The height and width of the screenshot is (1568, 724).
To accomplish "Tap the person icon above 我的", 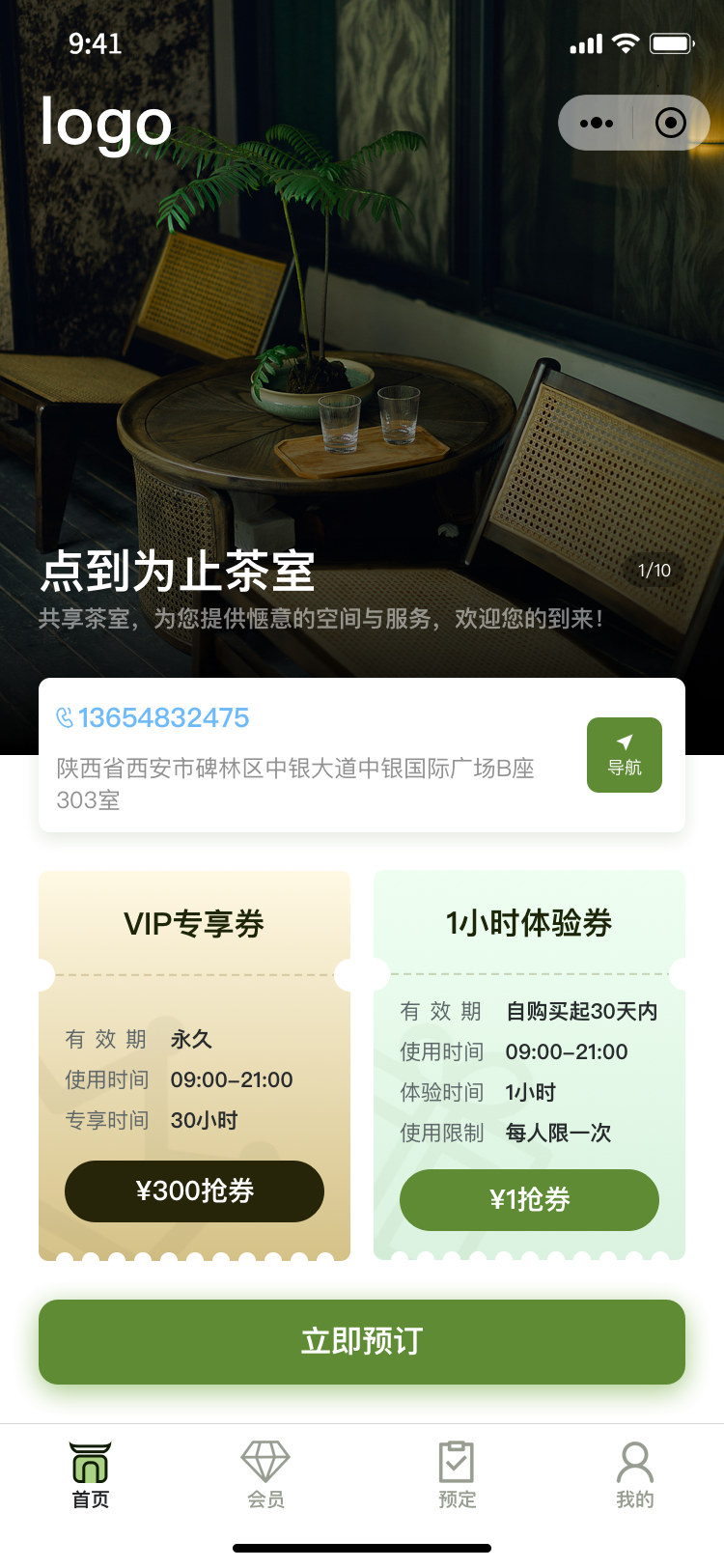I will coord(634,1458).
